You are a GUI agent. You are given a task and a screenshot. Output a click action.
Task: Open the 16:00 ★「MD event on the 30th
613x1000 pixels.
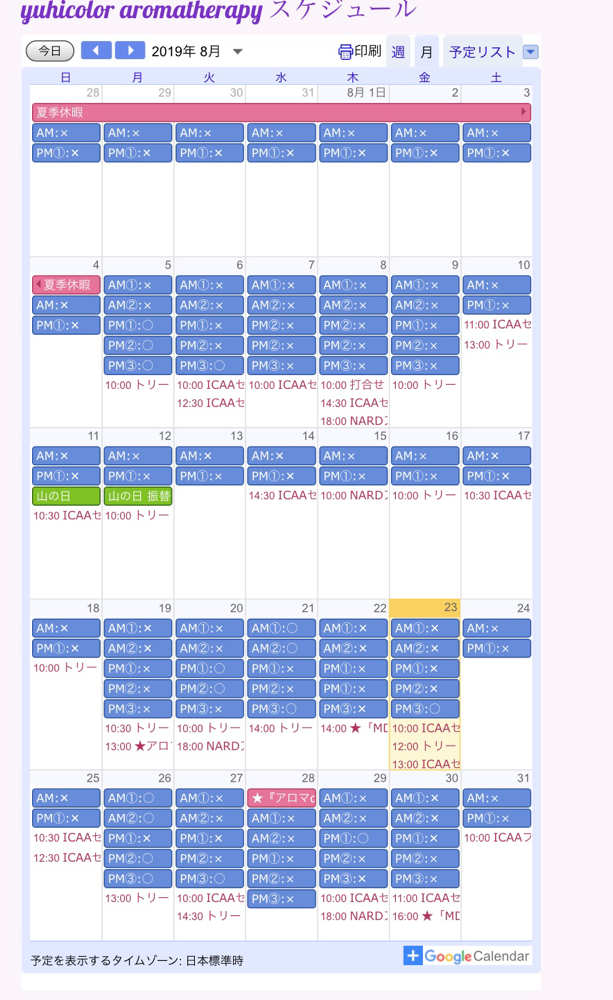point(425,916)
